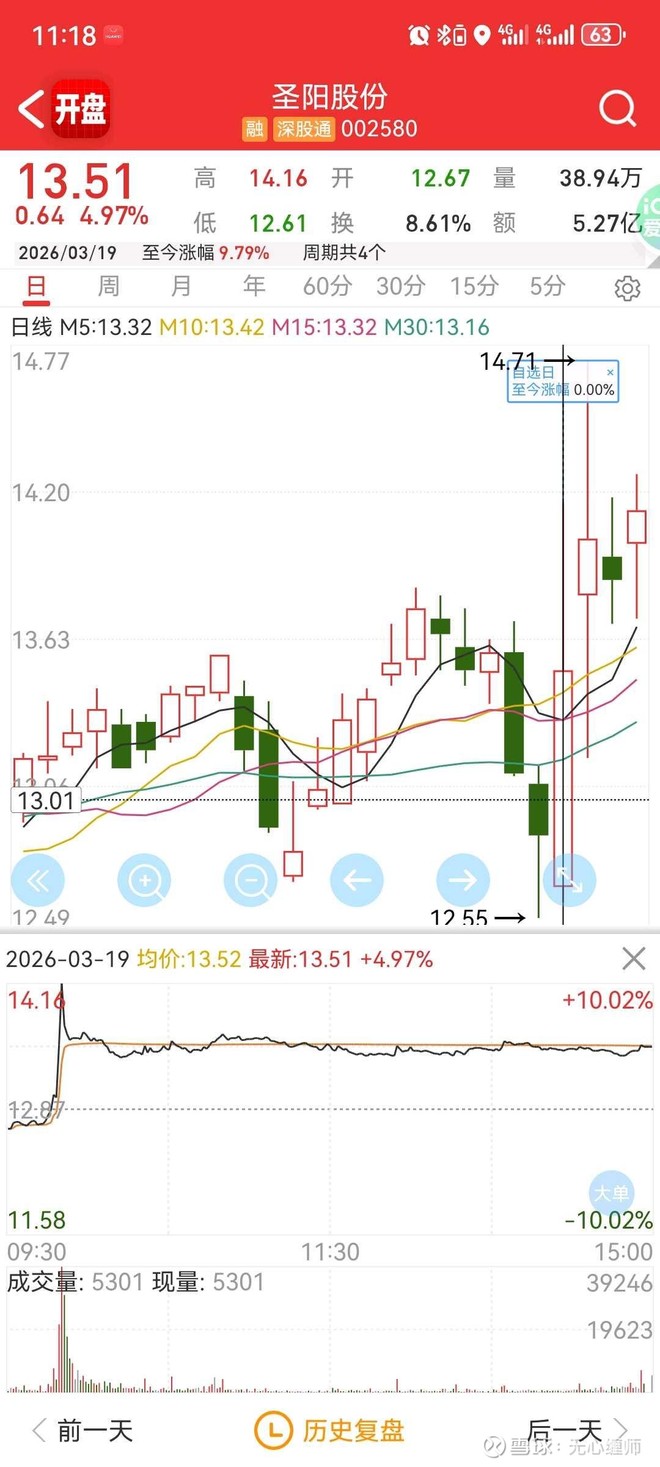
Task: Open the stock search magnifier
Action: pos(617,108)
